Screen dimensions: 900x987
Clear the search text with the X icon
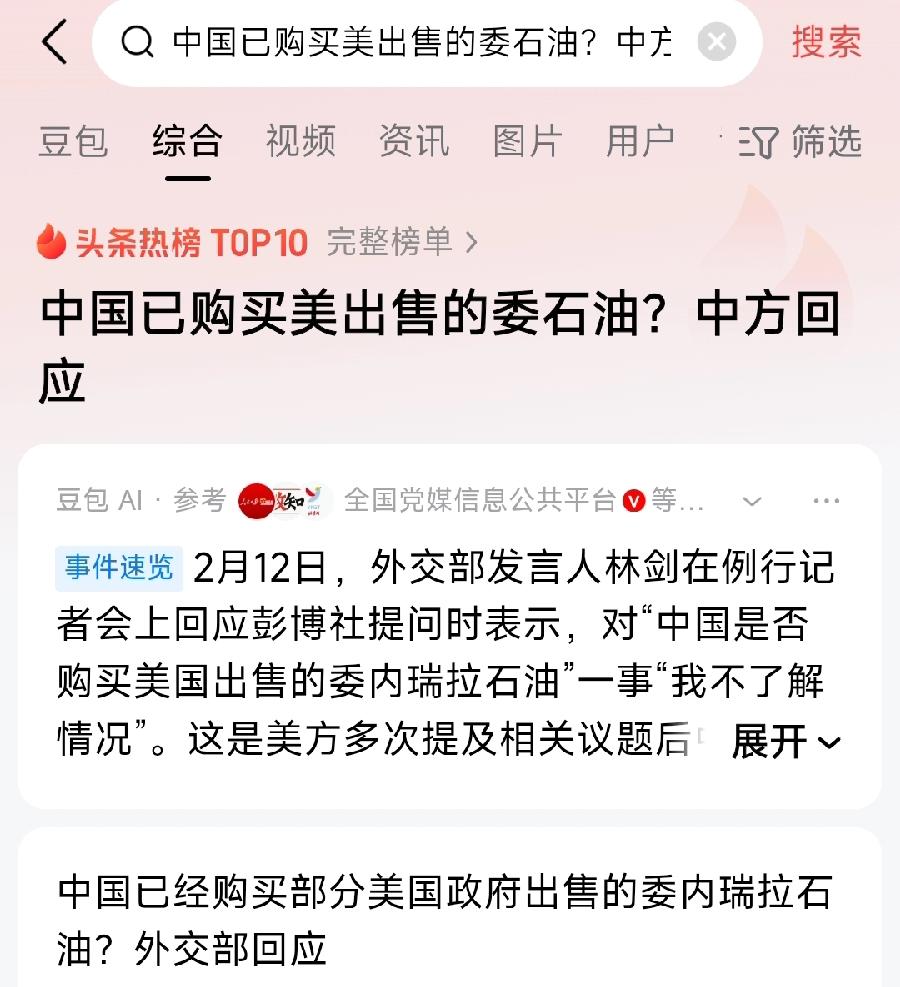(716, 42)
